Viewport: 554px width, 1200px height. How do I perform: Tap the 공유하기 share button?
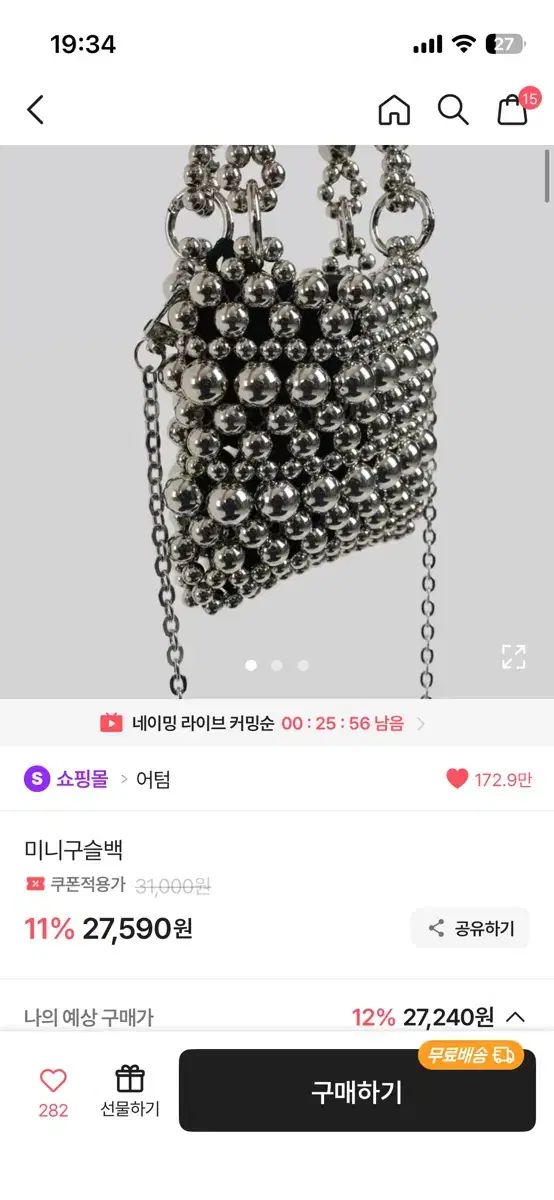pyautogui.click(x=470, y=928)
